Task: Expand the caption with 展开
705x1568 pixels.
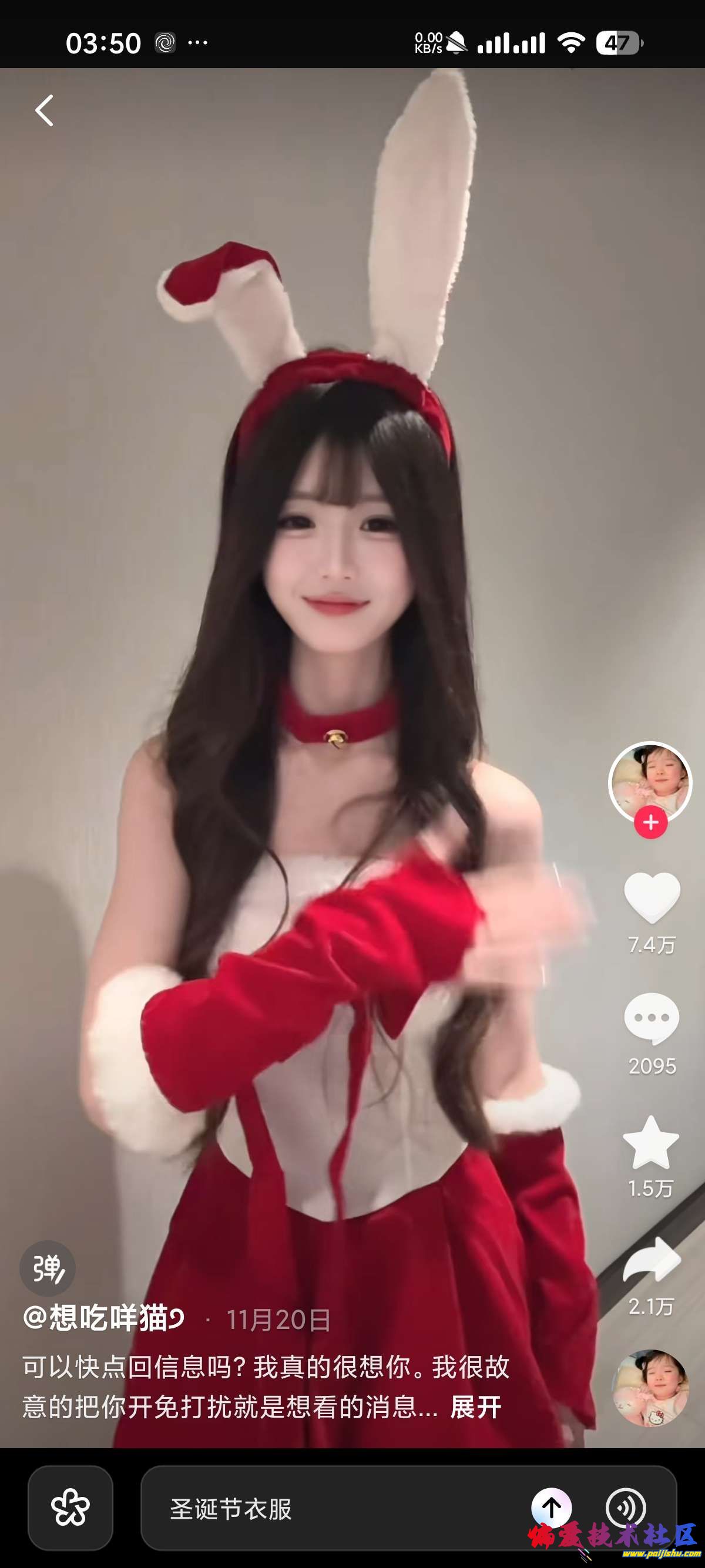Action: (x=475, y=1407)
